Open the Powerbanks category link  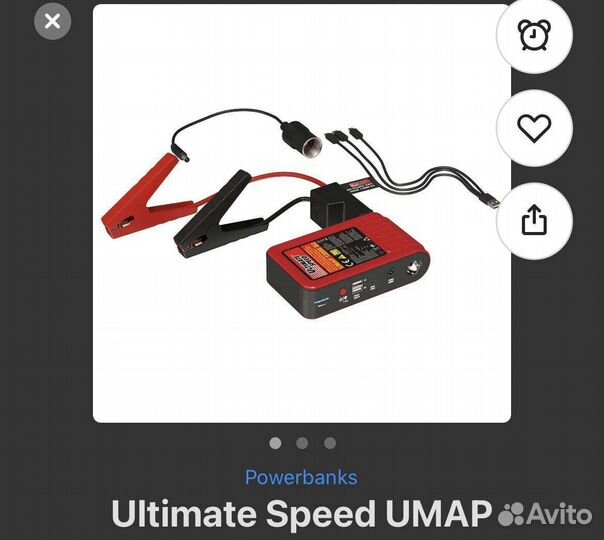301,478
